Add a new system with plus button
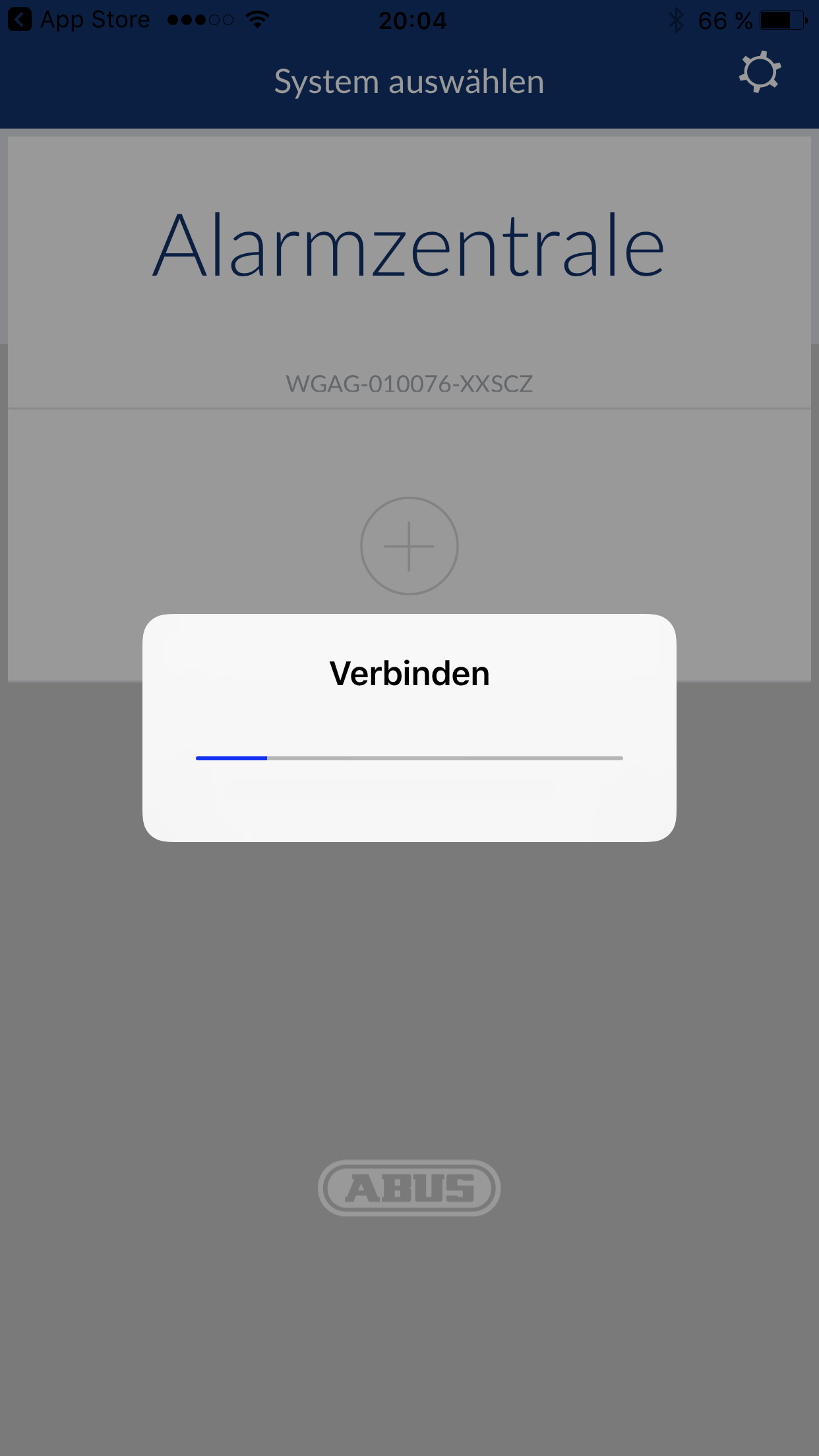This screenshot has height=1456, width=819. [409, 545]
